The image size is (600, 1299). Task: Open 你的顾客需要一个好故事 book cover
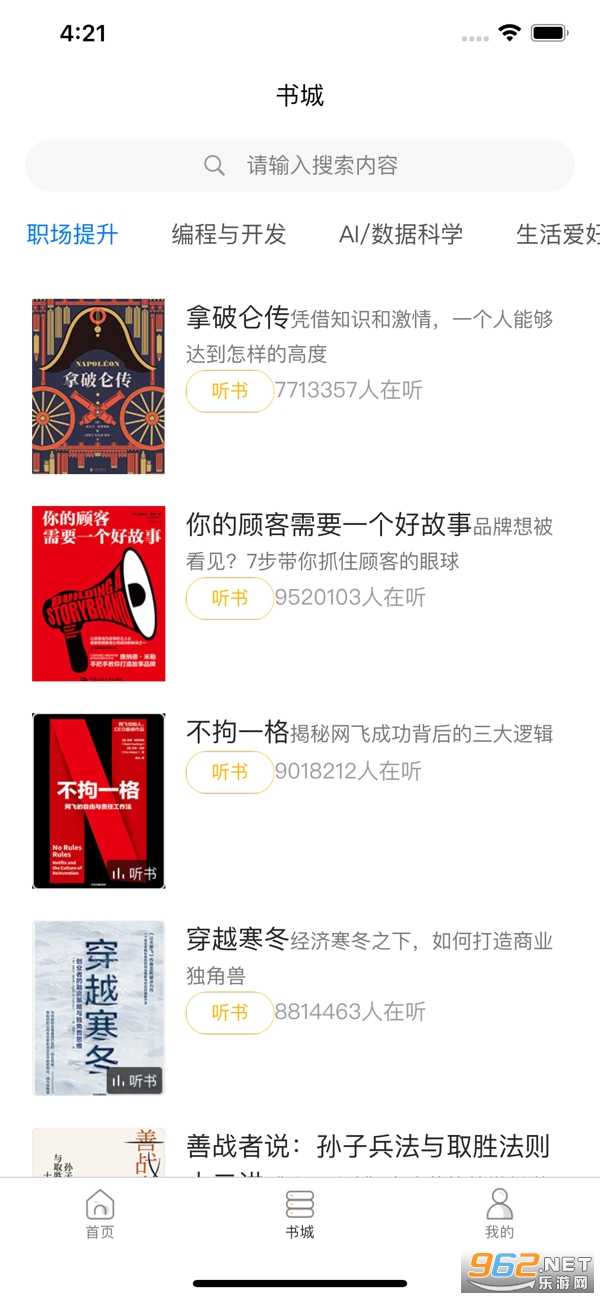(98, 593)
